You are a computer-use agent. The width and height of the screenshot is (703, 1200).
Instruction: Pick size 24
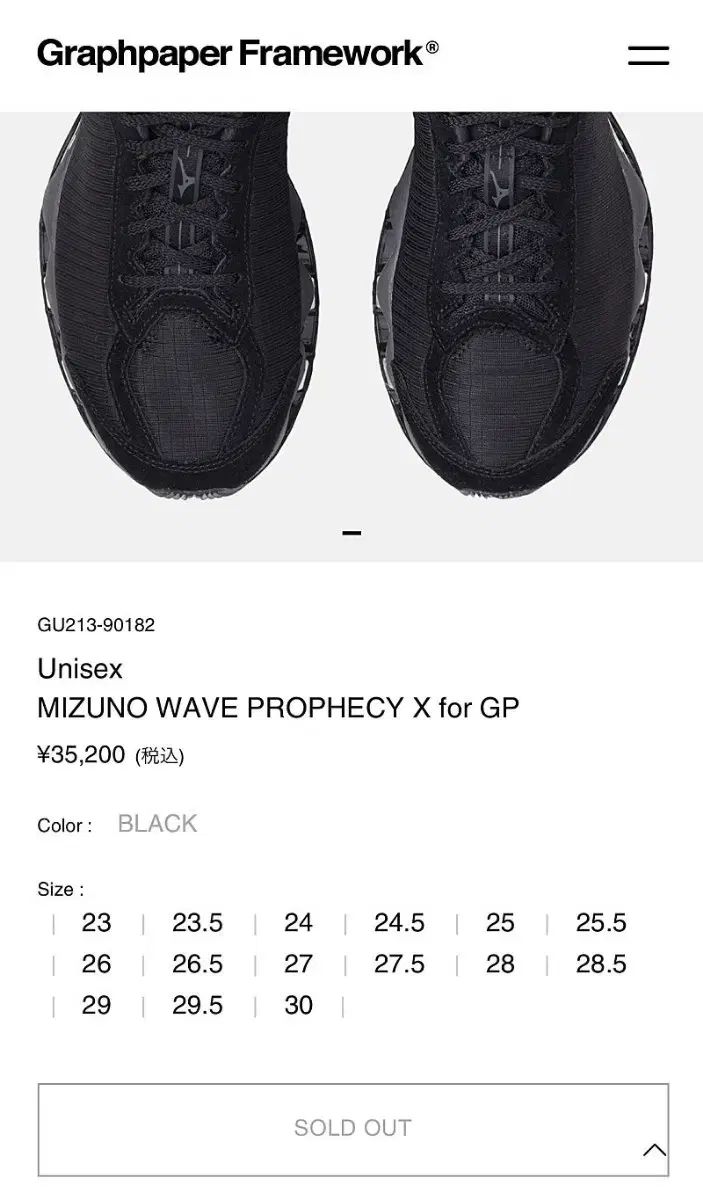tap(298, 922)
